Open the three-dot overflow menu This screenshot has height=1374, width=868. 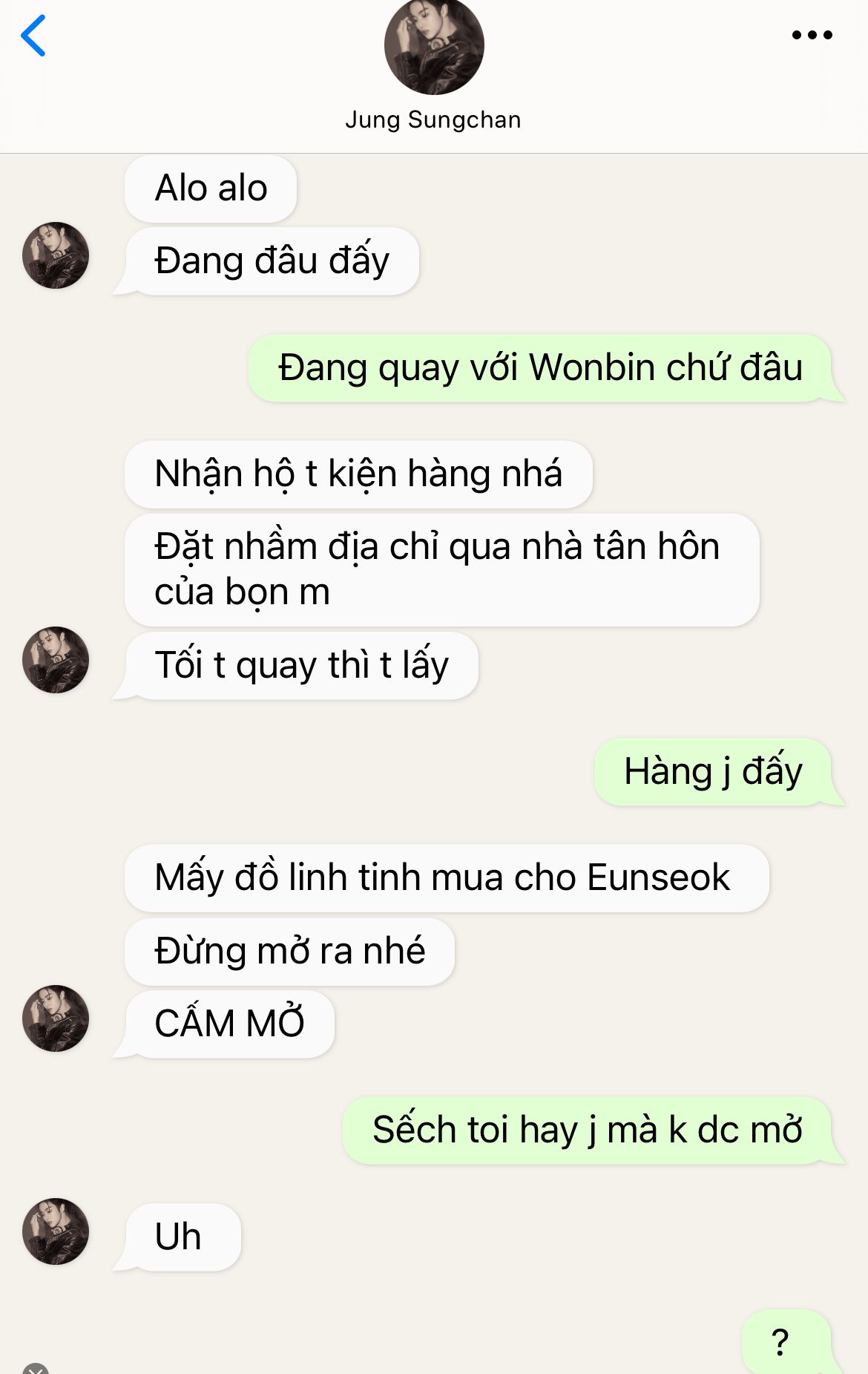click(x=812, y=35)
